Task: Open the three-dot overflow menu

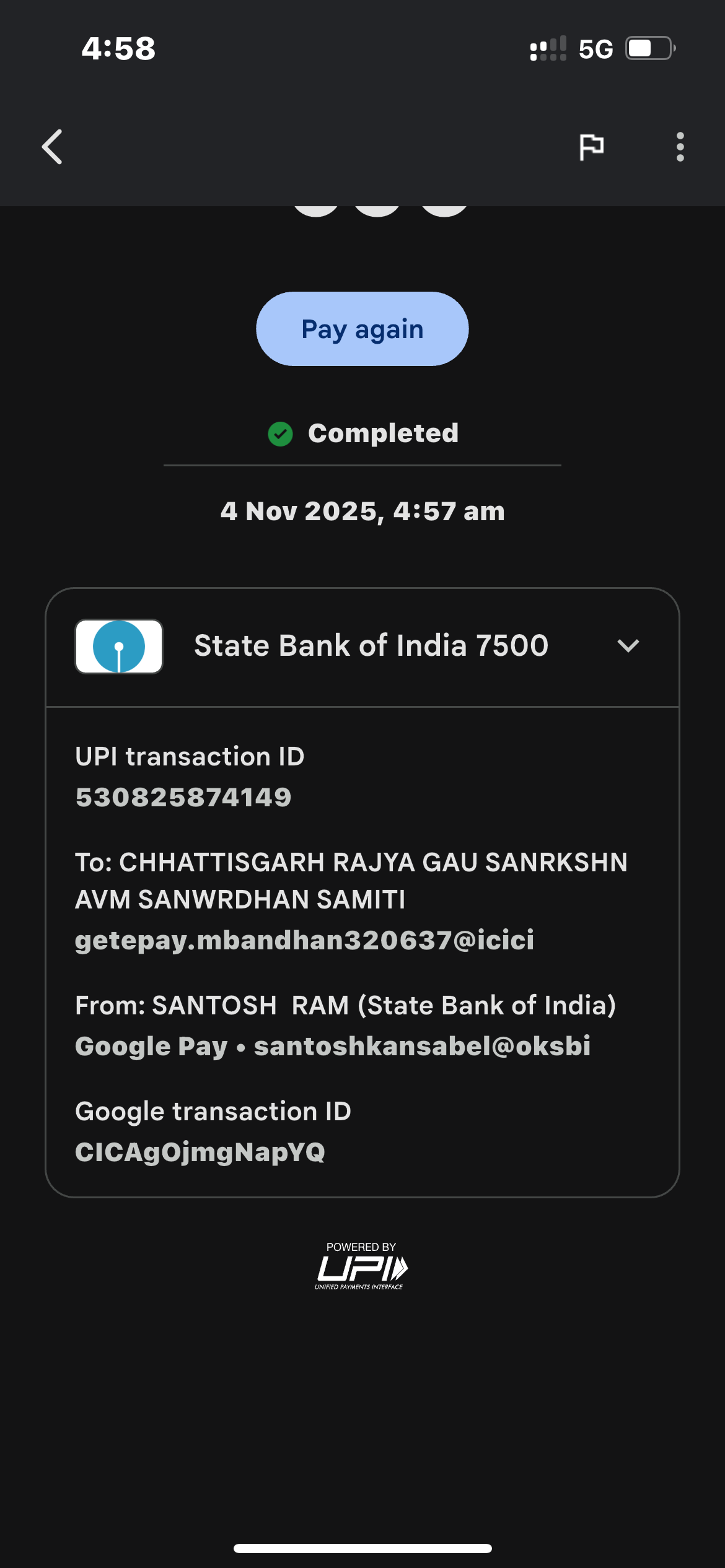Action: pyautogui.click(x=680, y=147)
